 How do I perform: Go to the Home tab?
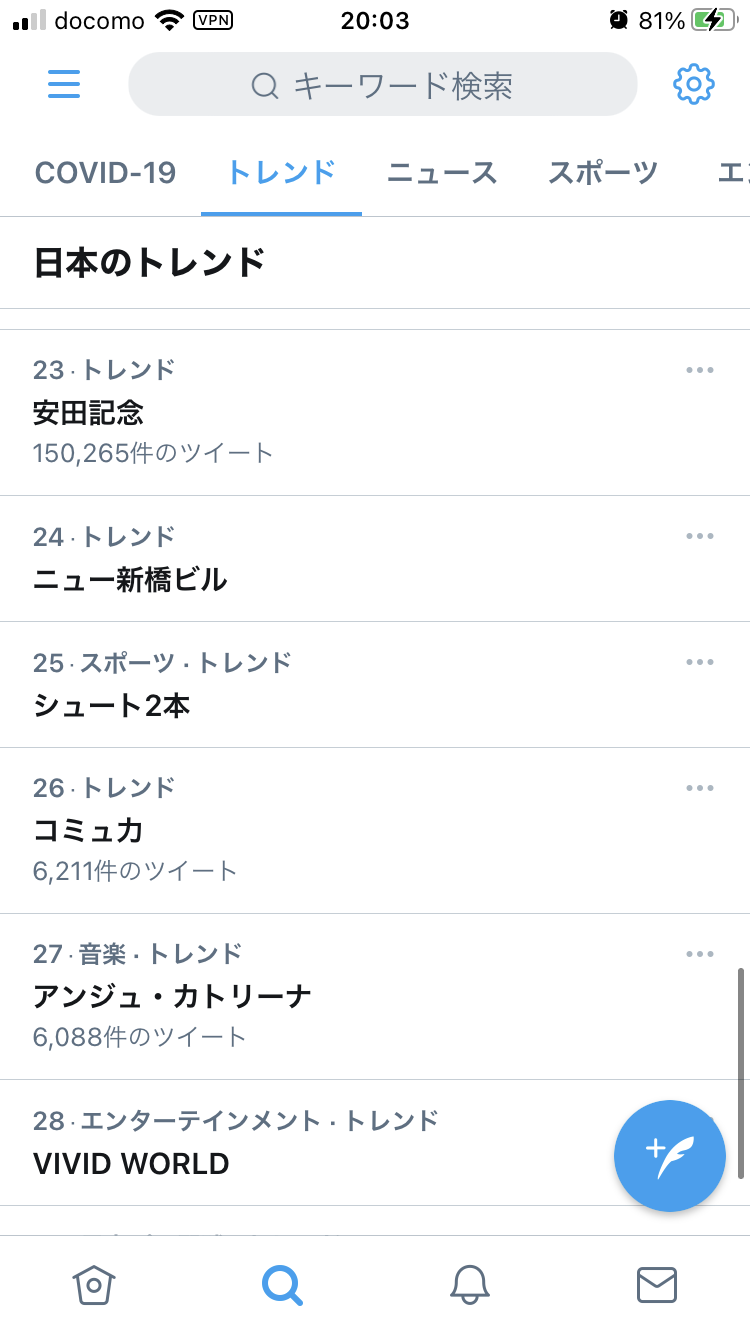click(x=94, y=1284)
